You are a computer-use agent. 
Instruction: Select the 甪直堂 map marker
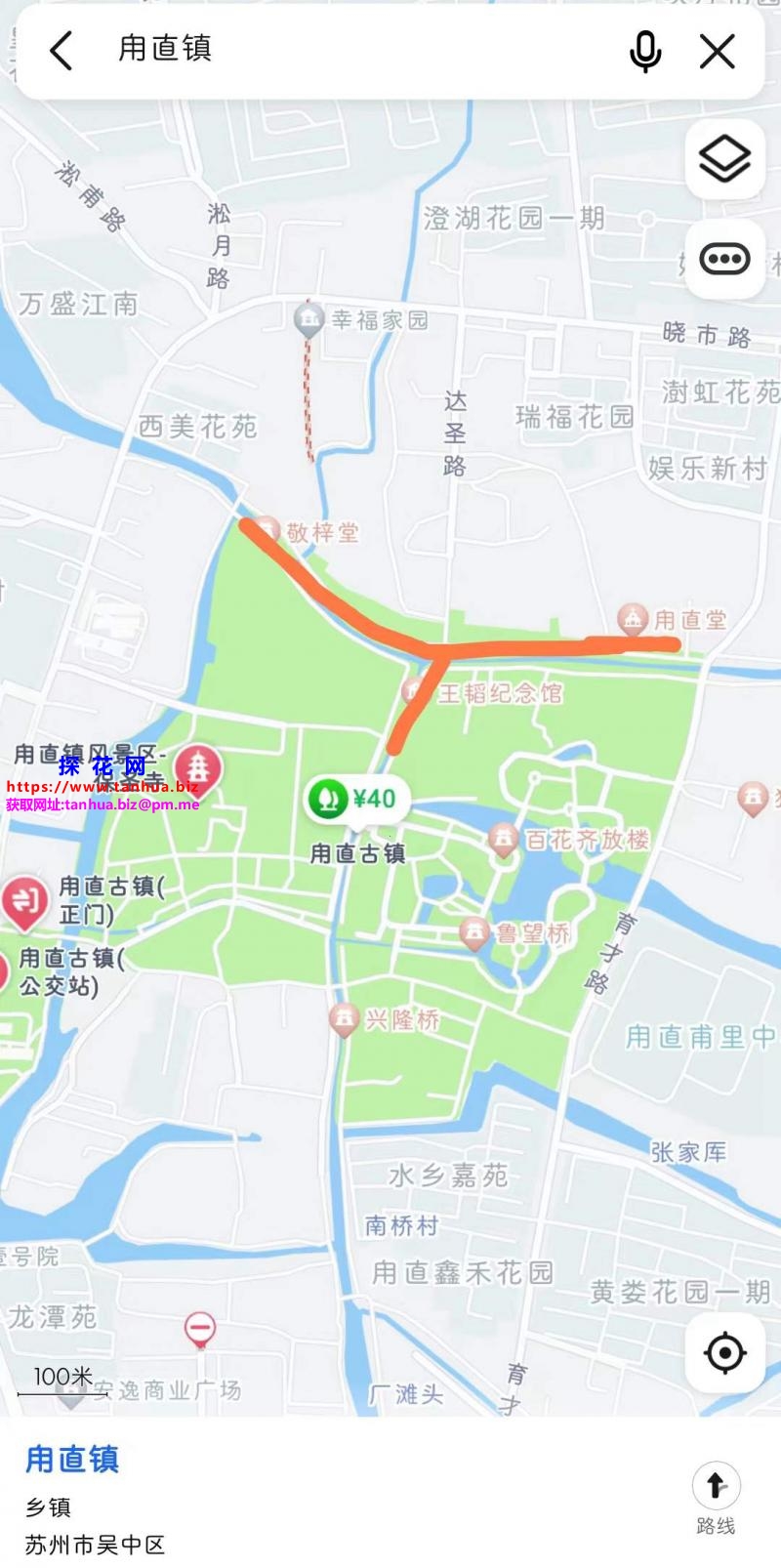633,618
